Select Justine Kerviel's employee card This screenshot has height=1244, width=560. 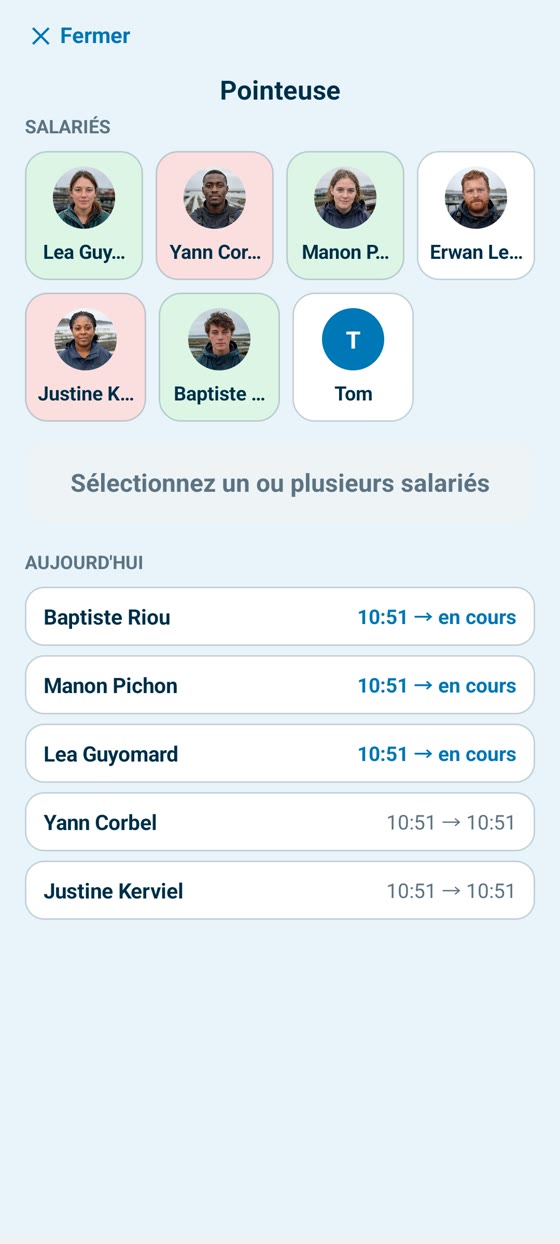click(x=85, y=357)
